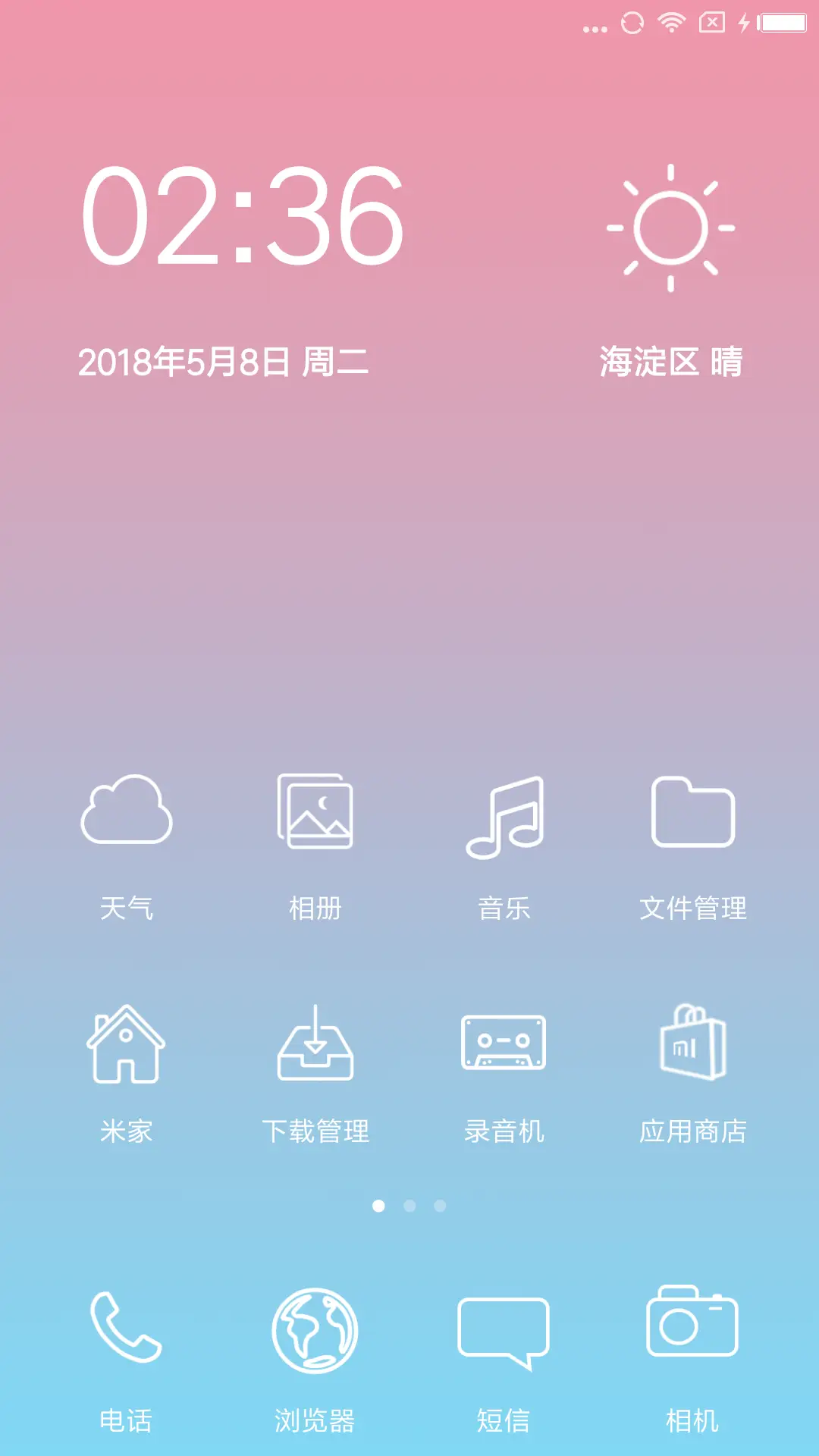
Task: Tap the sunny weather icon widget
Action: coord(670,226)
